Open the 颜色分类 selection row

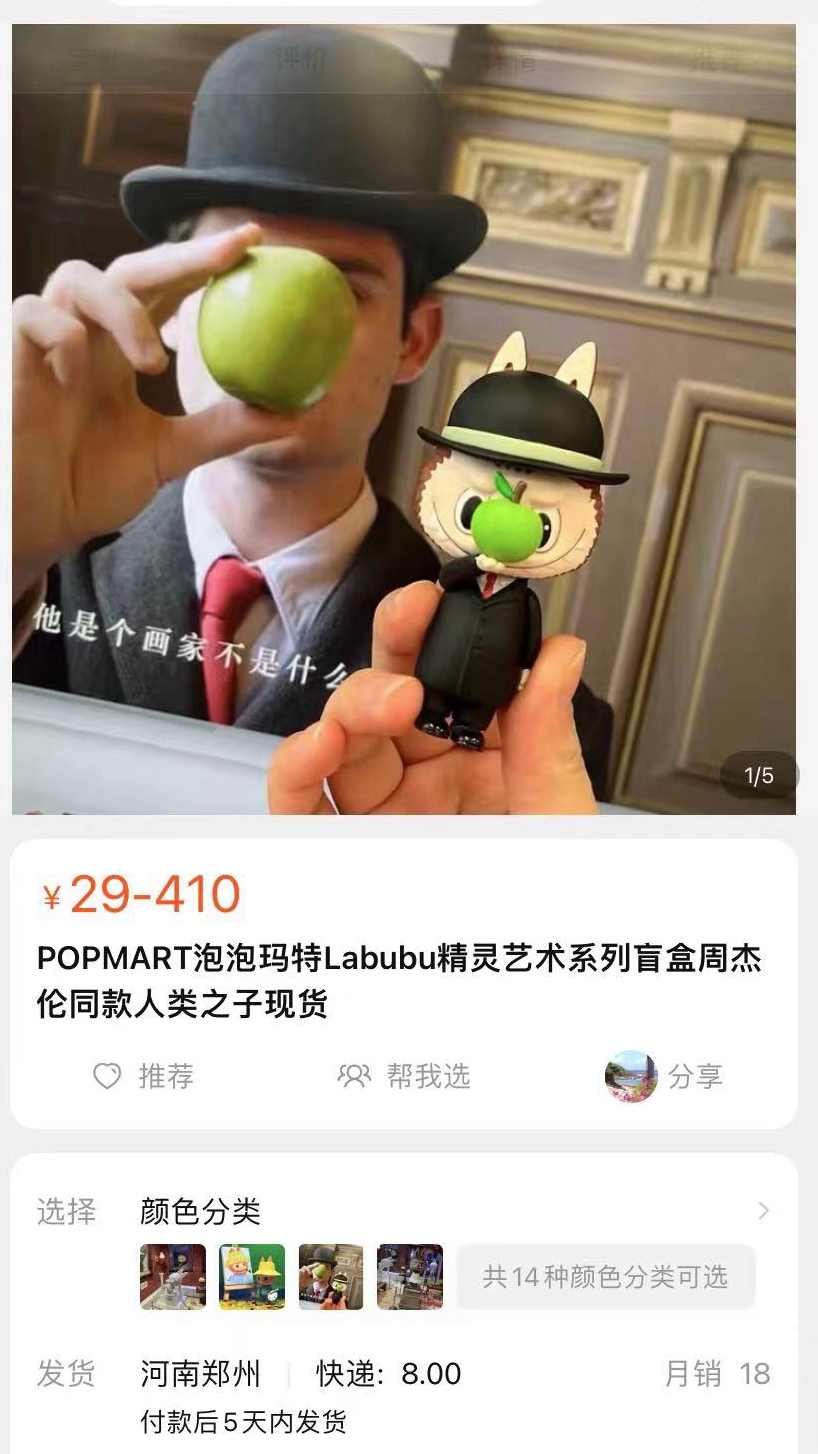click(x=200, y=1212)
